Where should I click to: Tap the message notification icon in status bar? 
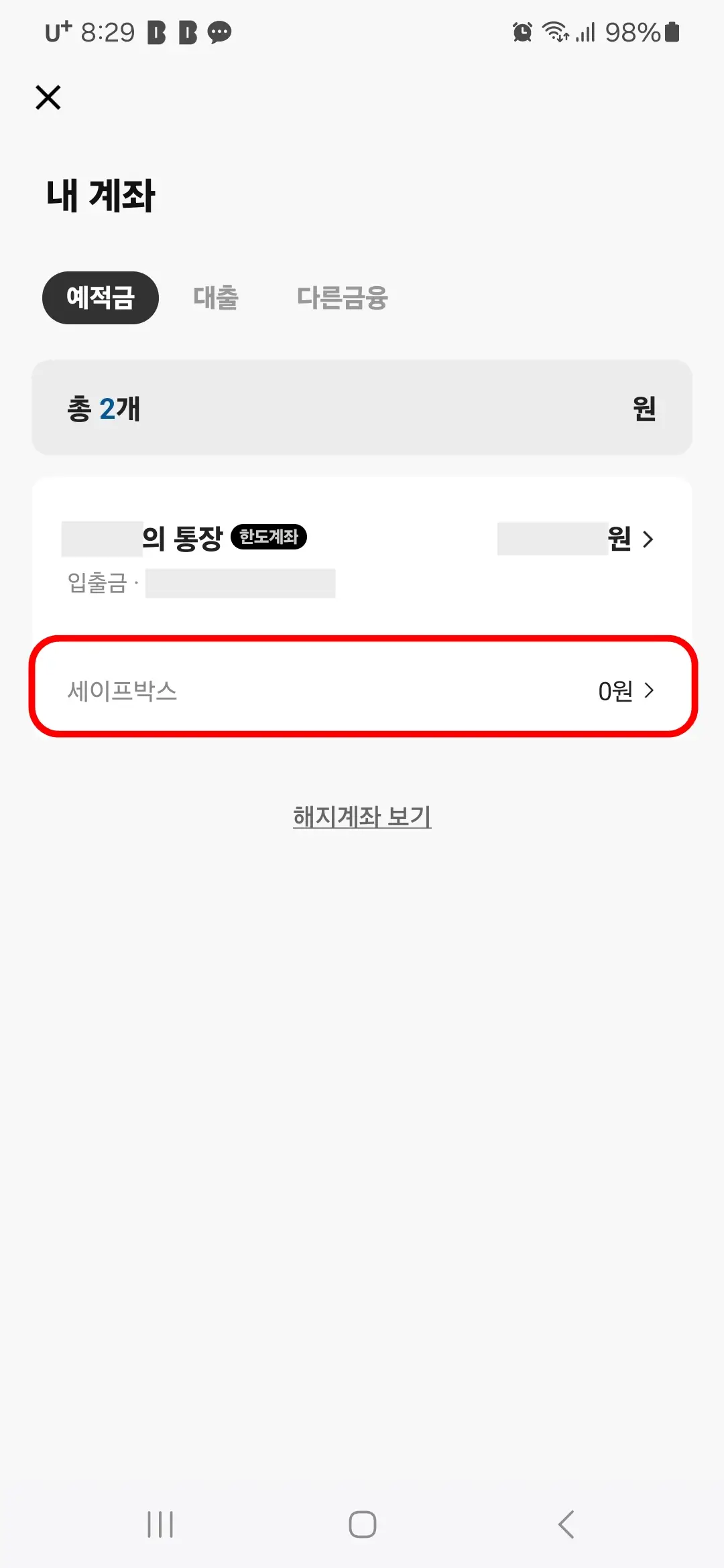pos(219,31)
